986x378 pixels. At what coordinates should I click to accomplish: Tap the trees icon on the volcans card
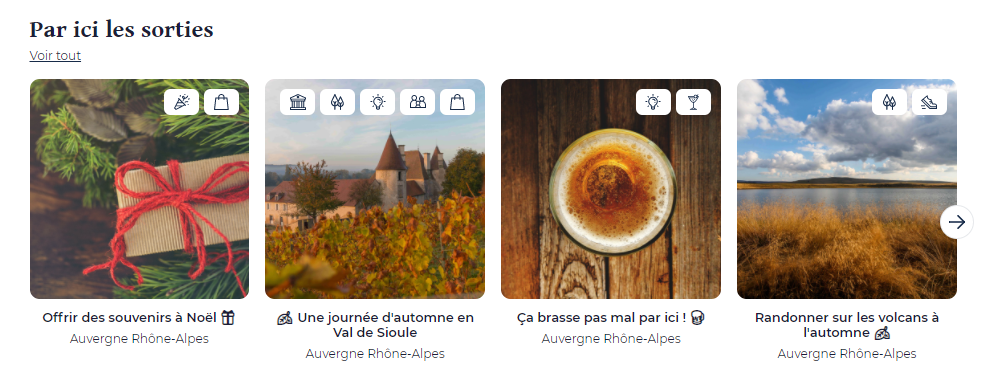889,102
